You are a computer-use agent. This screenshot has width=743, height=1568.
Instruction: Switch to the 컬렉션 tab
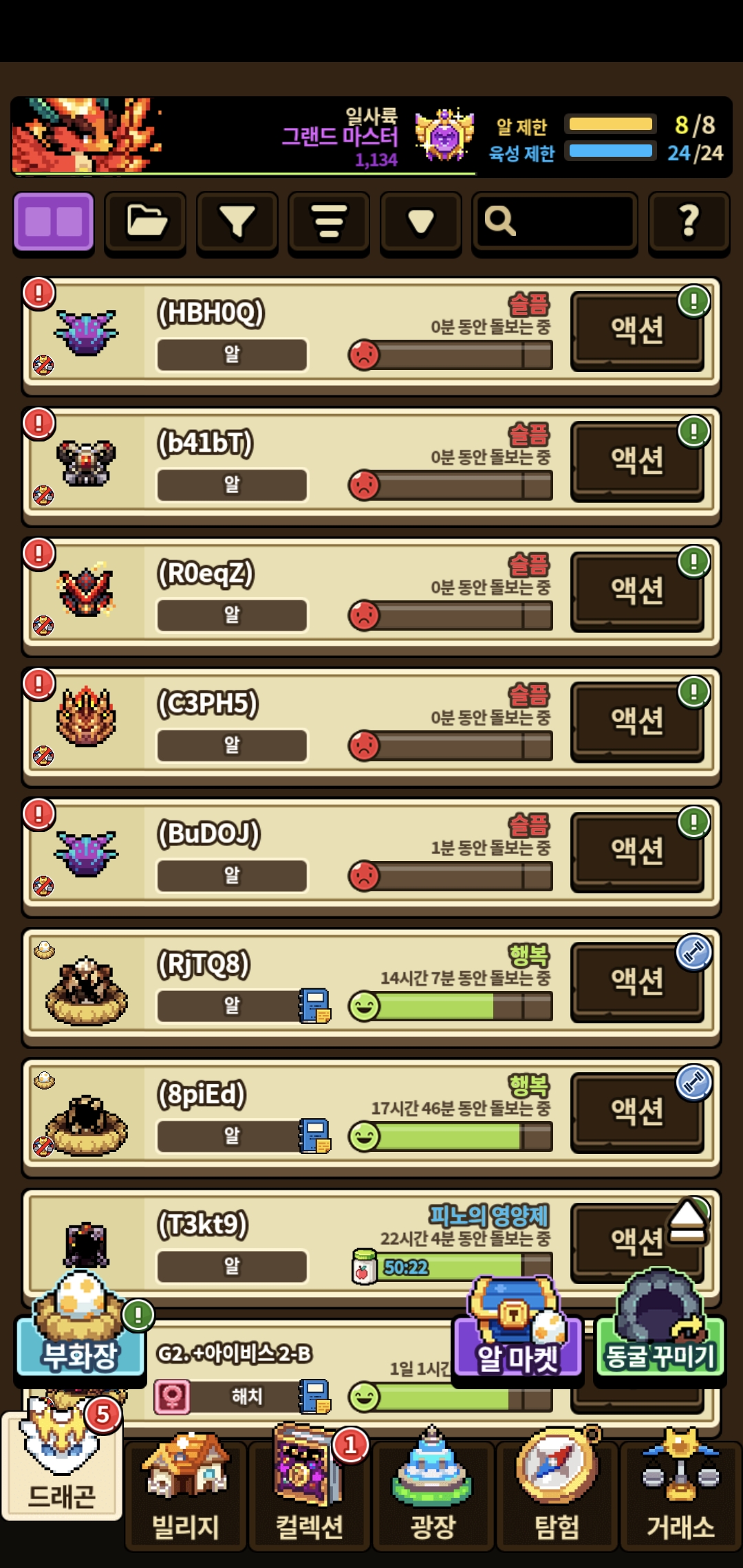click(309, 1494)
